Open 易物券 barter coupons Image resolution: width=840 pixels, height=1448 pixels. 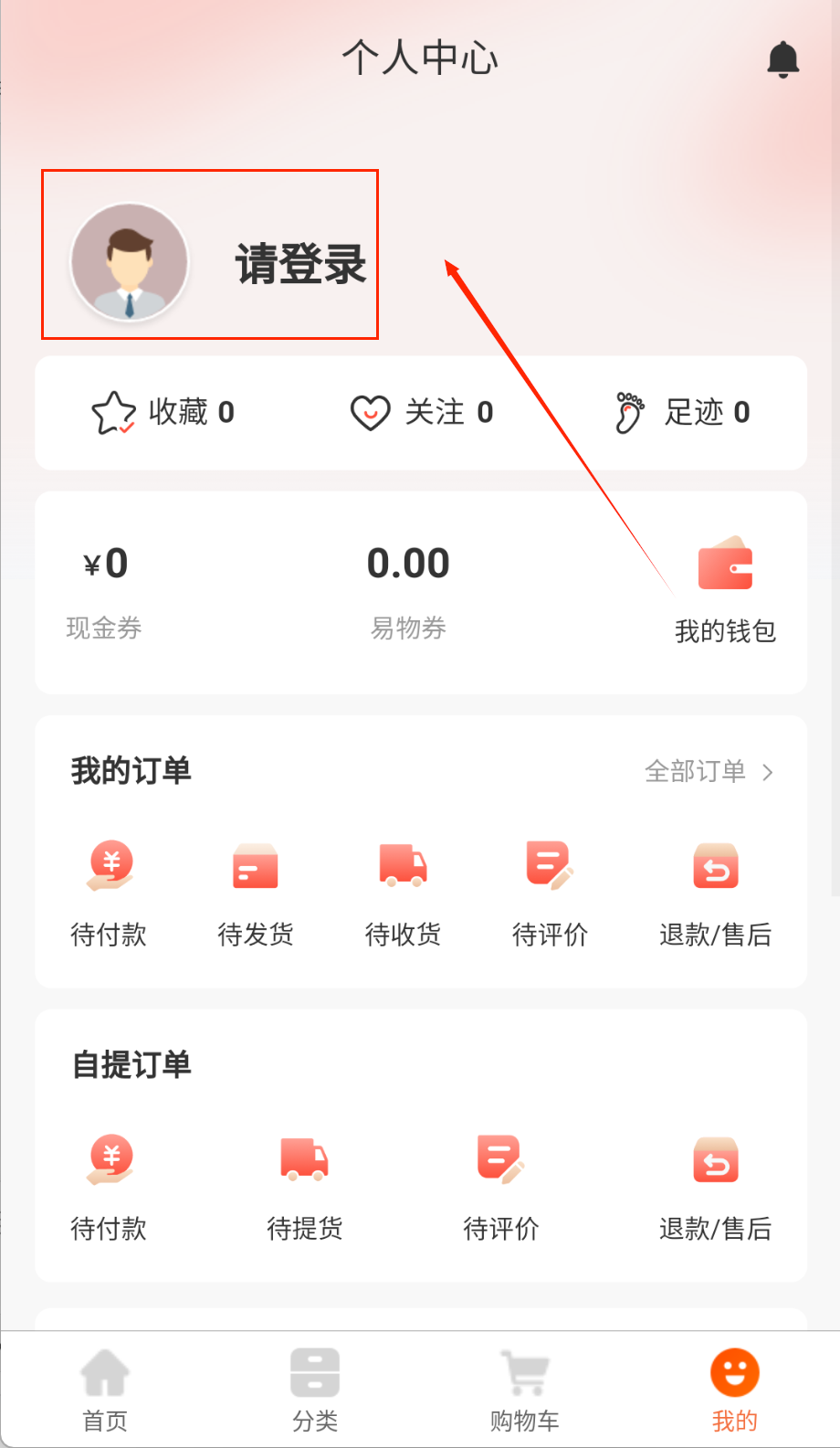pos(408,589)
